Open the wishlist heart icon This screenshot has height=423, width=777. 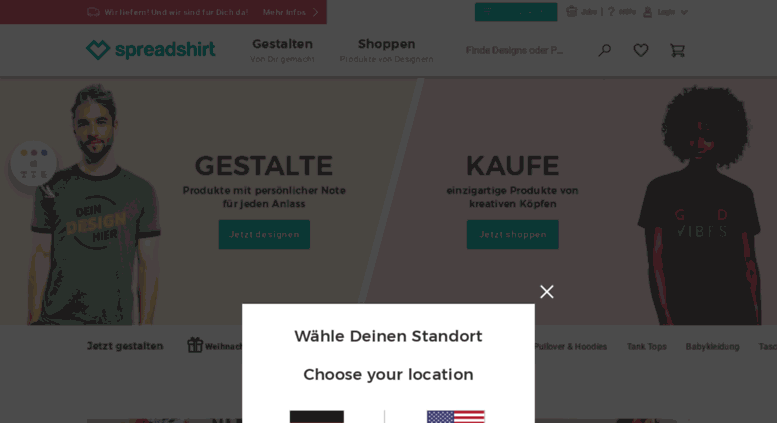click(641, 50)
